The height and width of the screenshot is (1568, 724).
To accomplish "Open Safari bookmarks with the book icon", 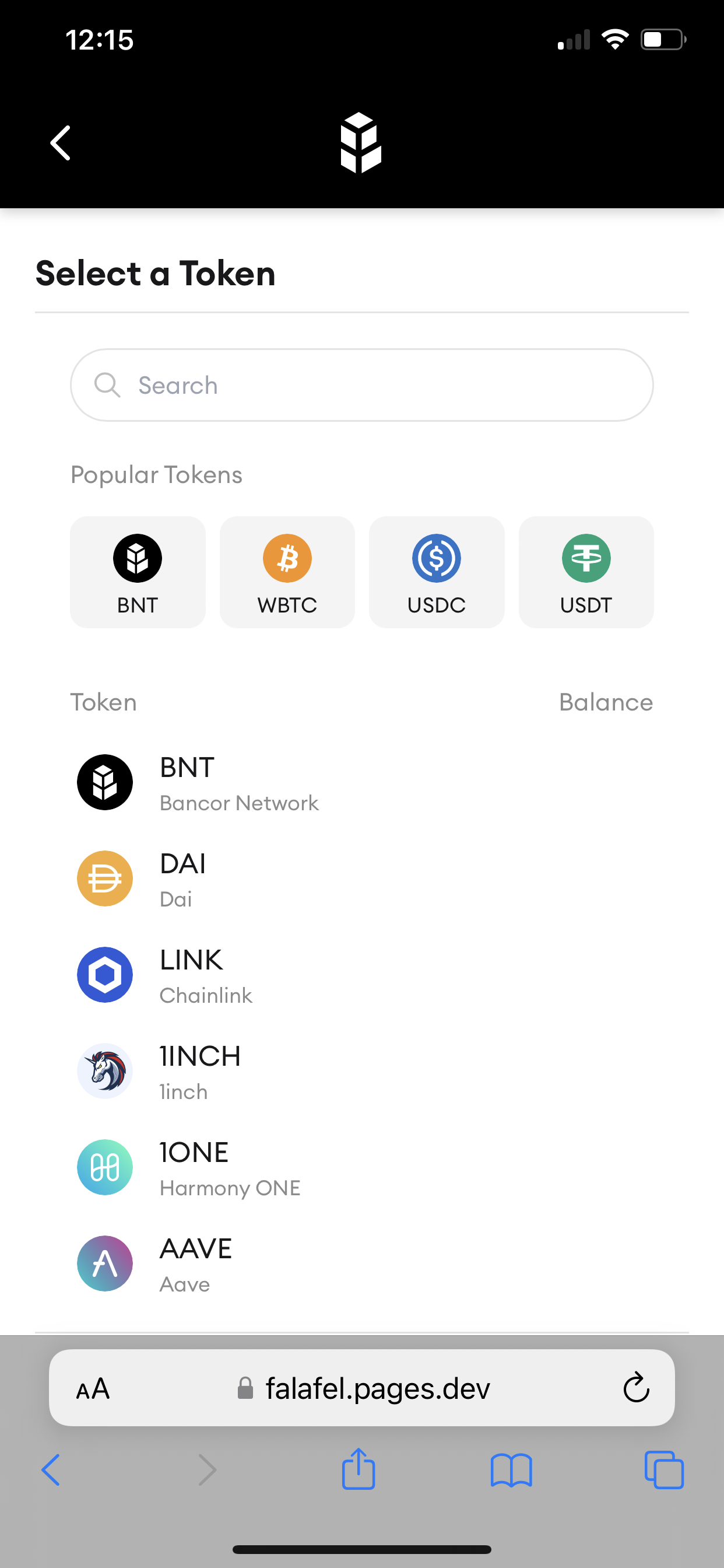I will (512, 1469).
